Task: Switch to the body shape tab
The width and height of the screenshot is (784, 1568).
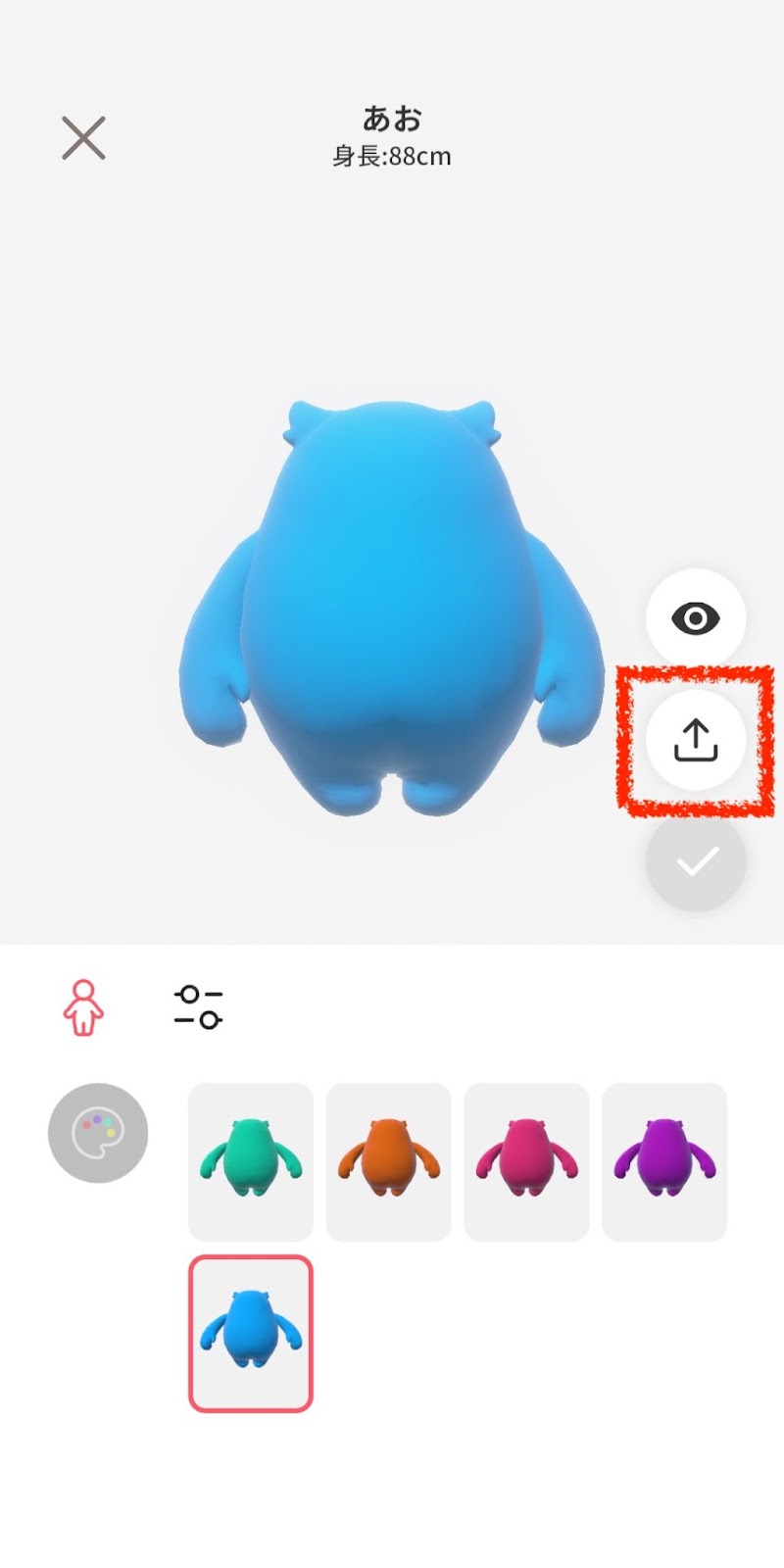Action: tap(83, 1007)
